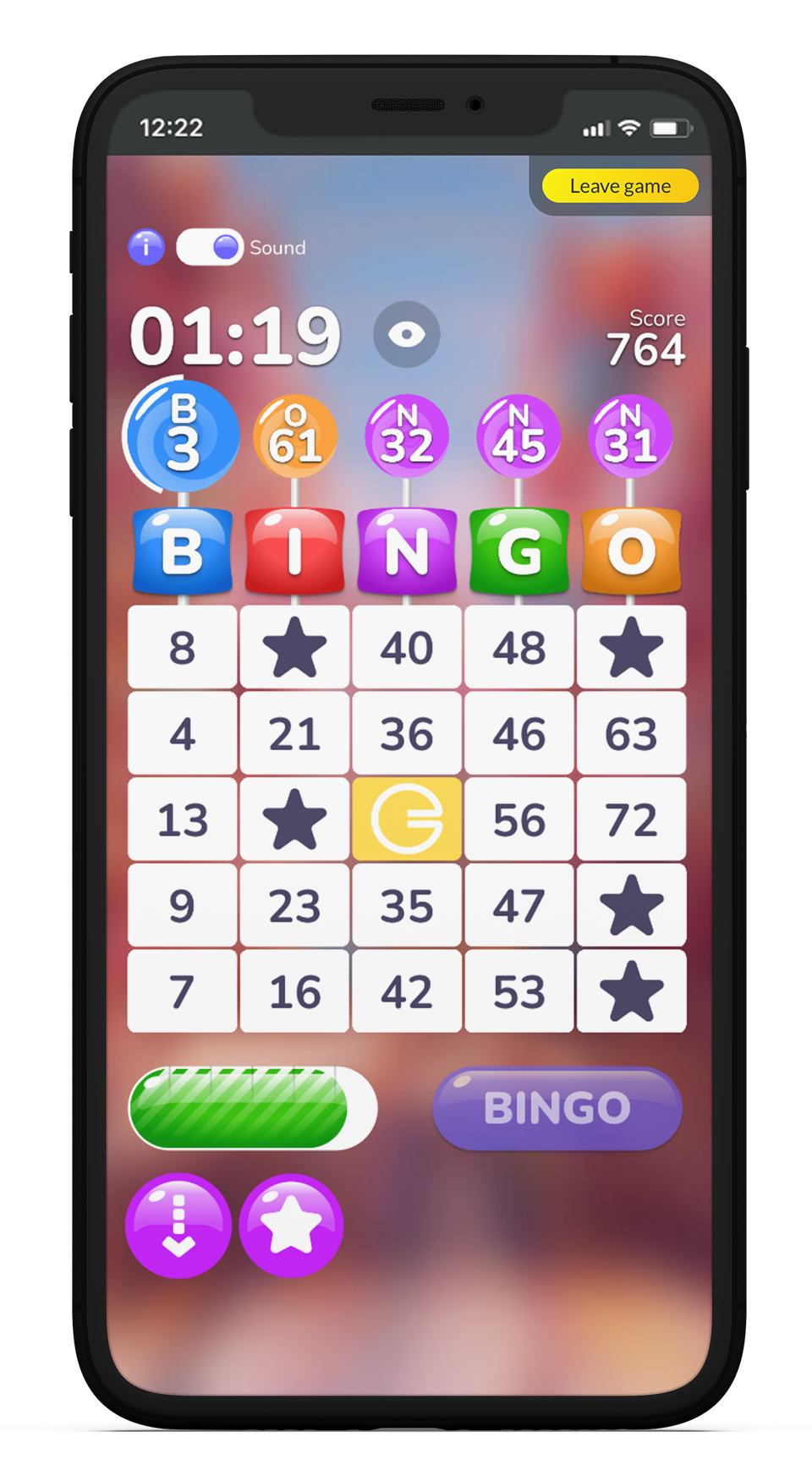812x1481 pixels.
Task: Use the purple down-arrow power-up
Action: (x=178, y=1225)
